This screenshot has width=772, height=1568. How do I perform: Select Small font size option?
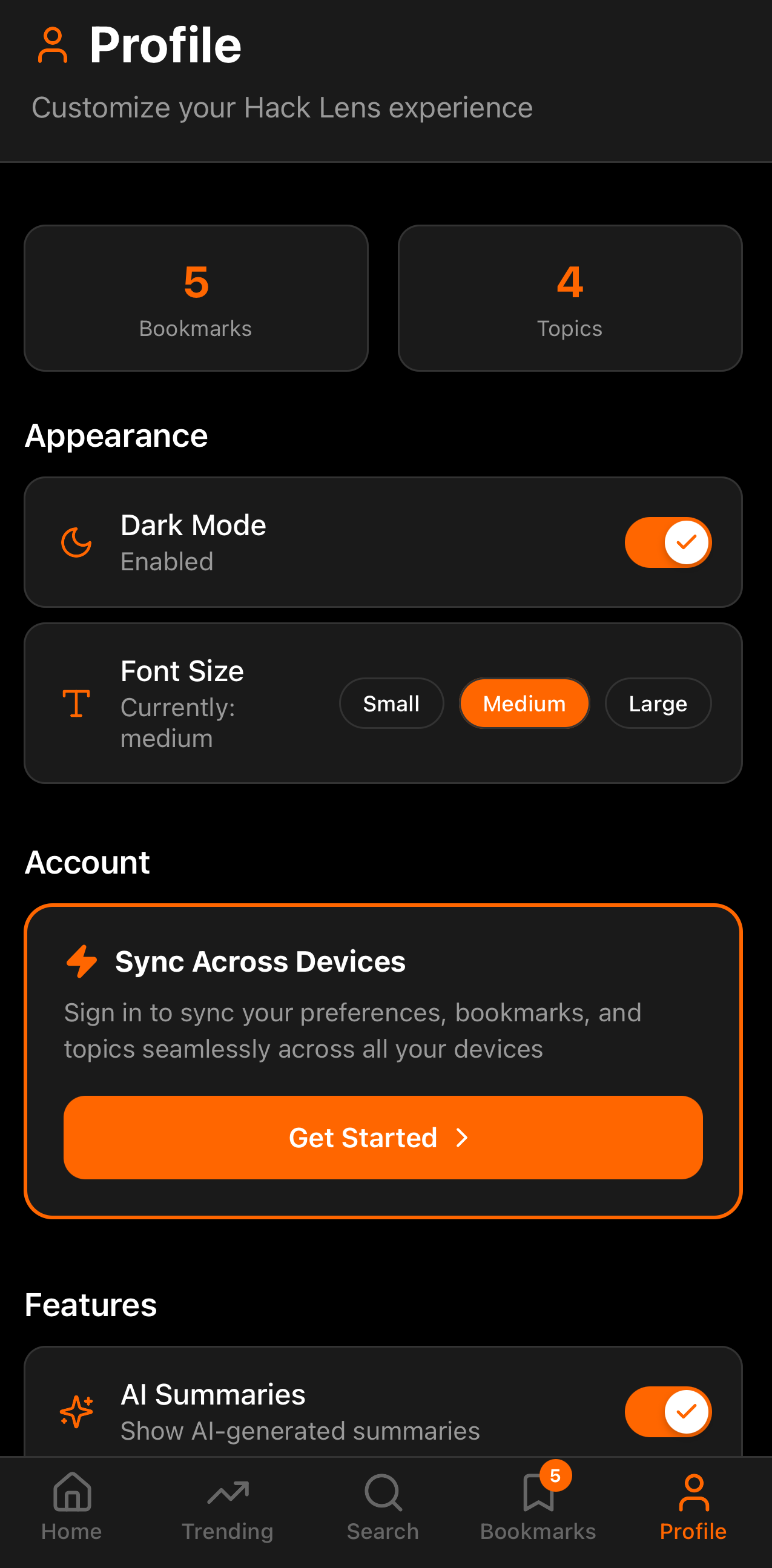(x=392, y=703)
